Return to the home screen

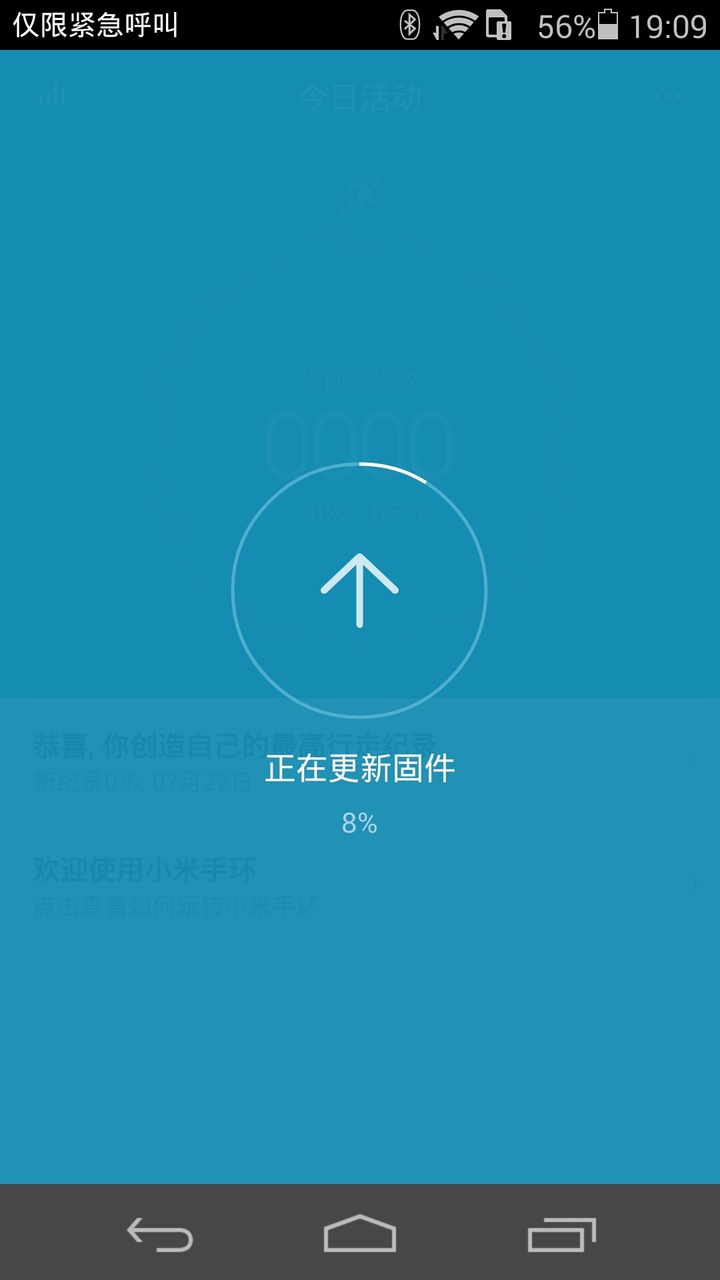pyautogui.click(x=360, y=1234)
